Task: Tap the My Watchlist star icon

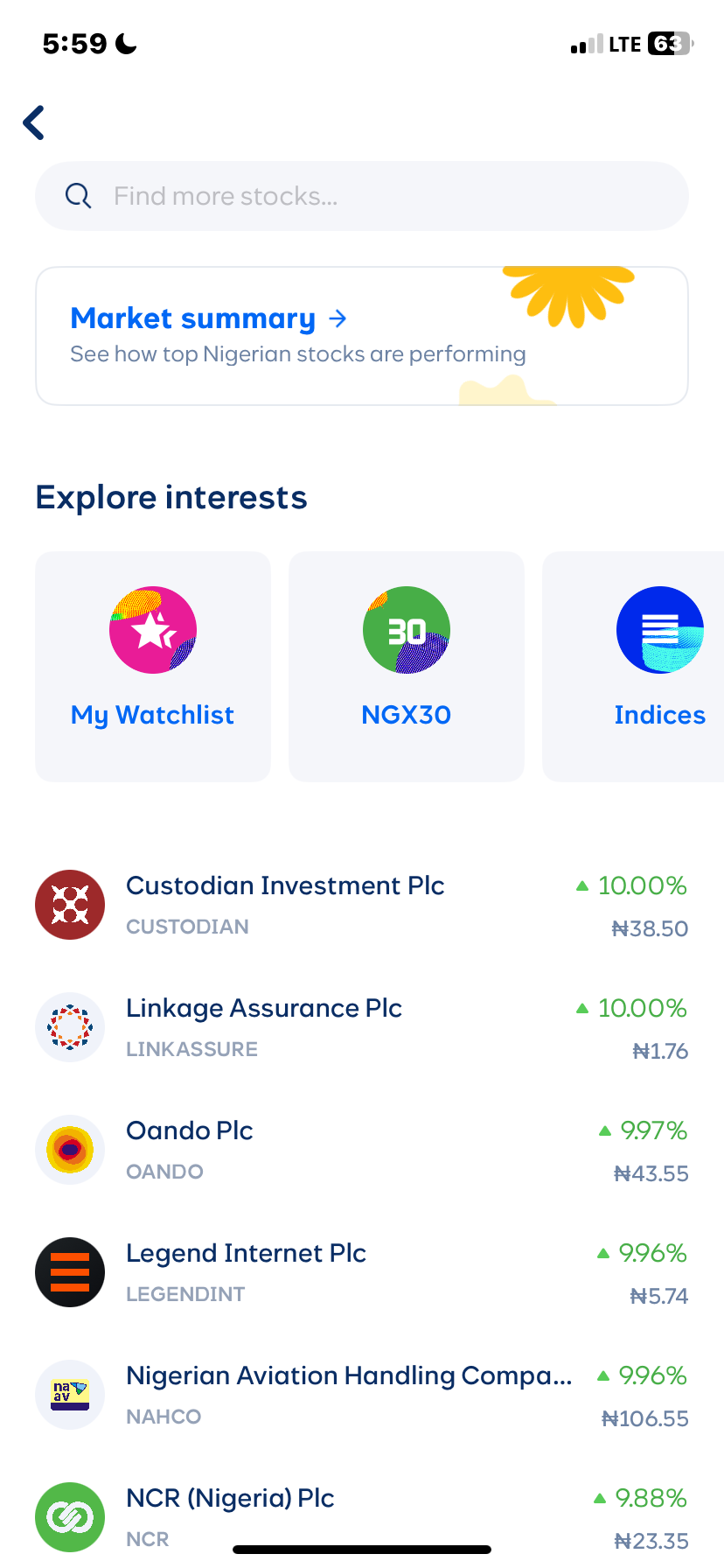Action: click(152, 629)
